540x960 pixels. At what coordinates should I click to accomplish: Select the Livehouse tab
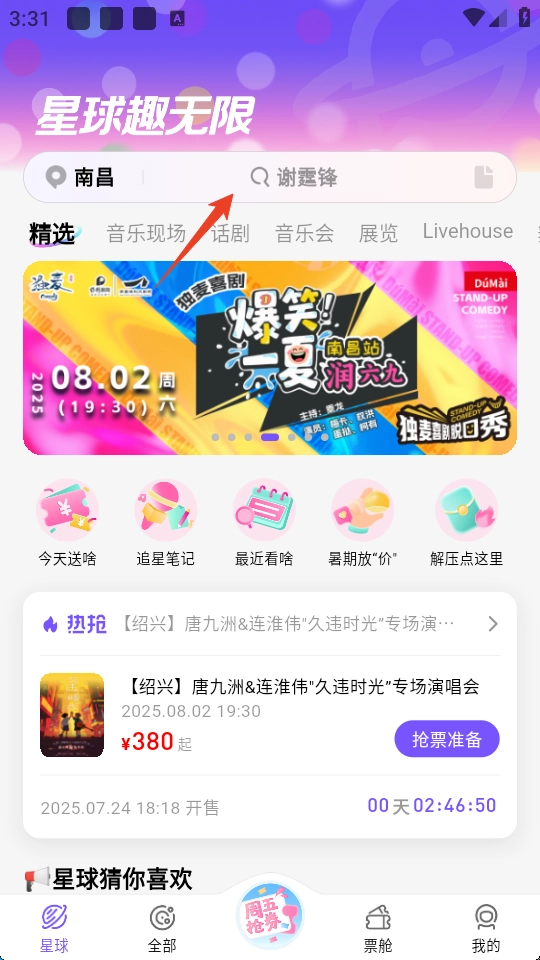tap(468, 231)
